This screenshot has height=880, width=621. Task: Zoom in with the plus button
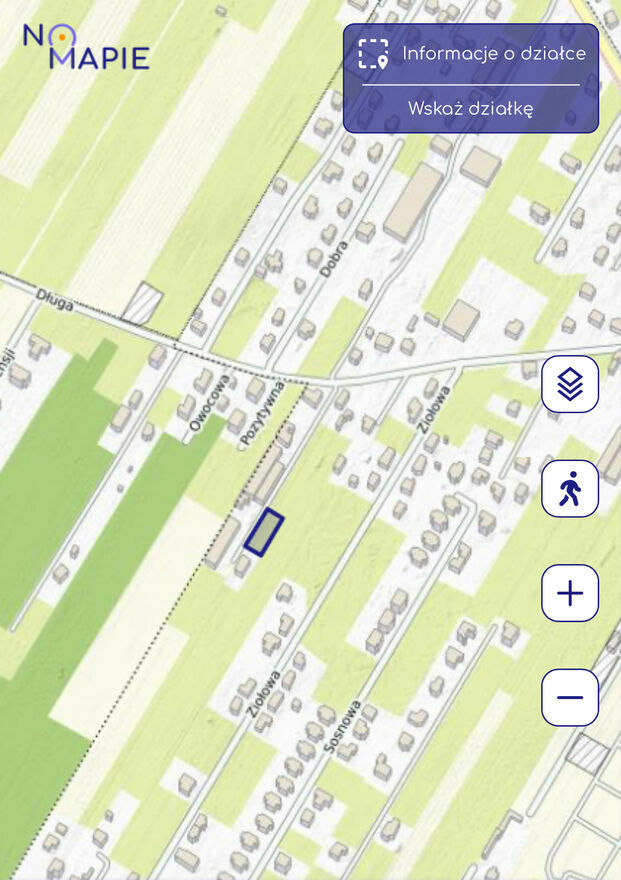(570, 593)
